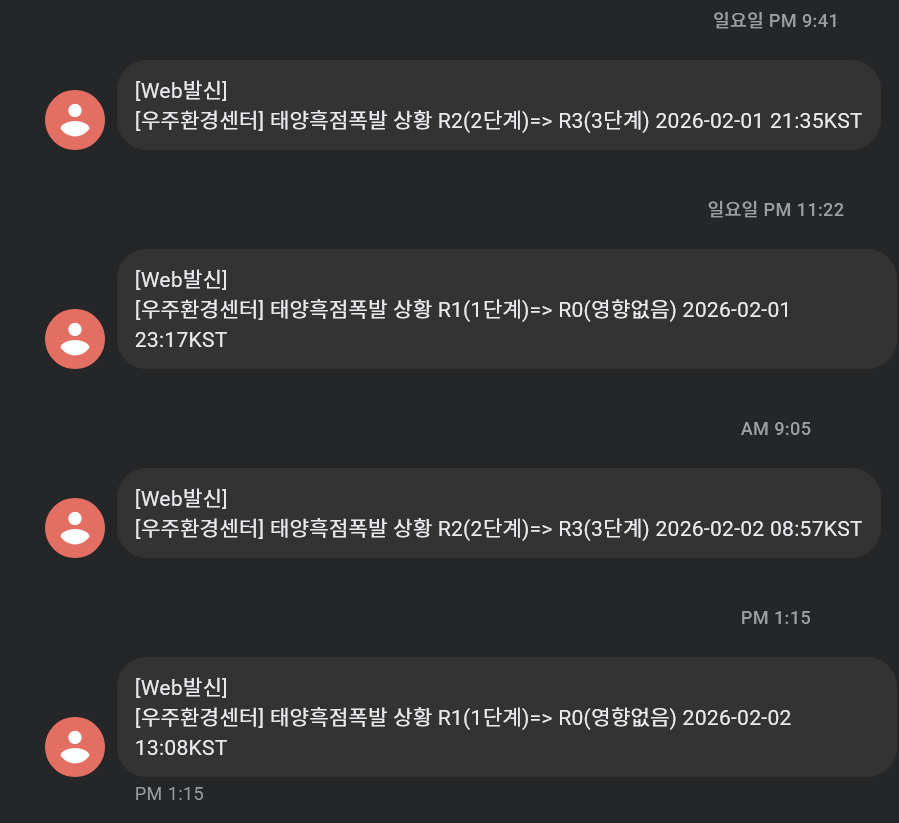The image size is (899, 823).
Task: Open contact avatar next to the 08:57KST message
Action: tap(75, 527)
